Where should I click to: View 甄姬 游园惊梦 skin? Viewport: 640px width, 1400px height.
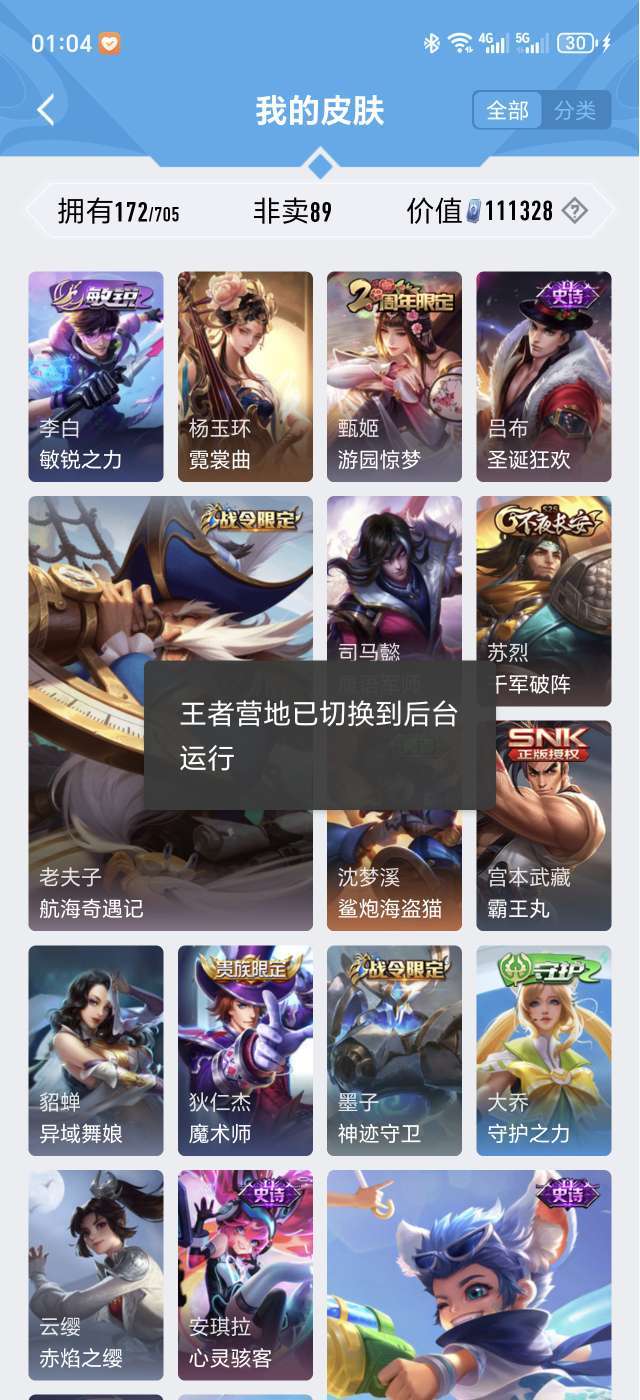coord(394,377)
